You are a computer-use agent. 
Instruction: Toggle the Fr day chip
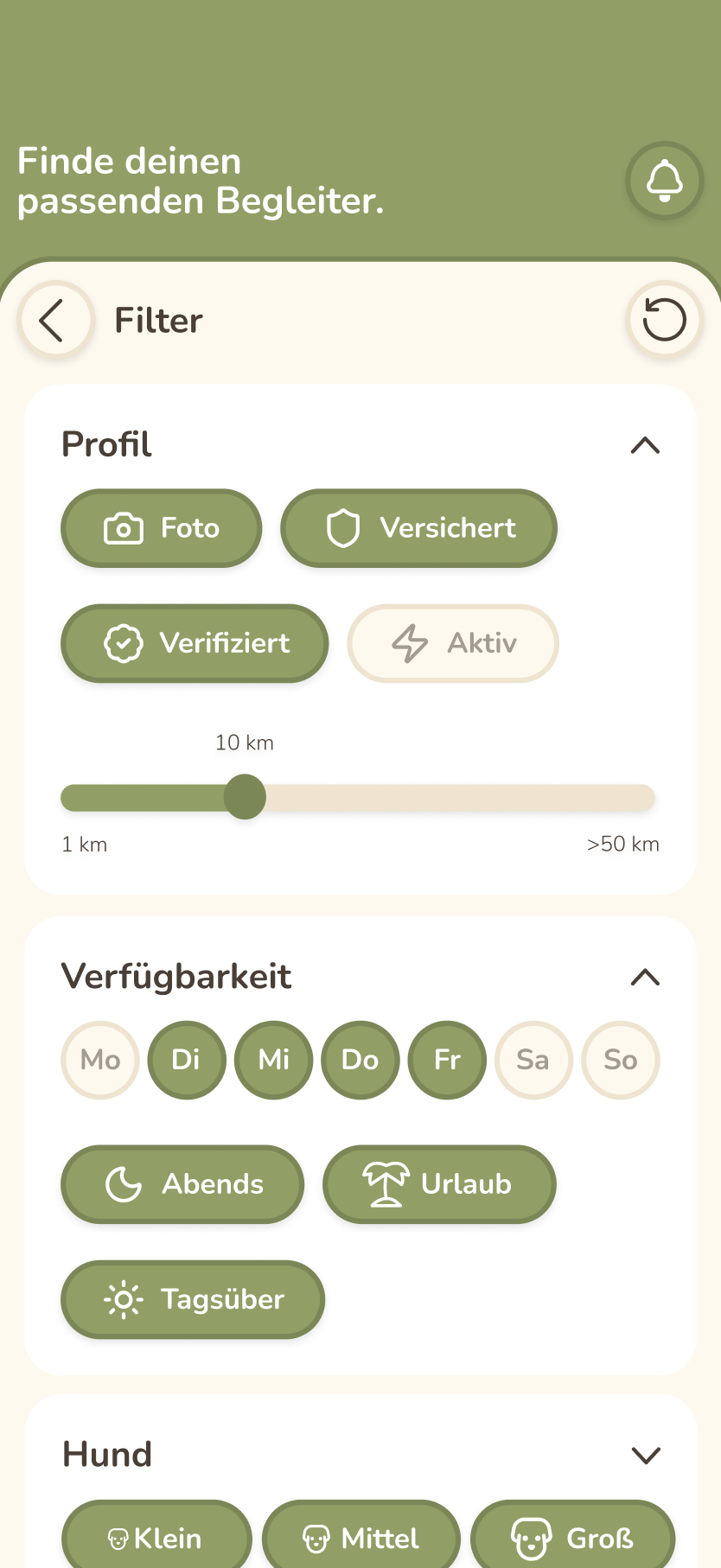pos(447,1060)
